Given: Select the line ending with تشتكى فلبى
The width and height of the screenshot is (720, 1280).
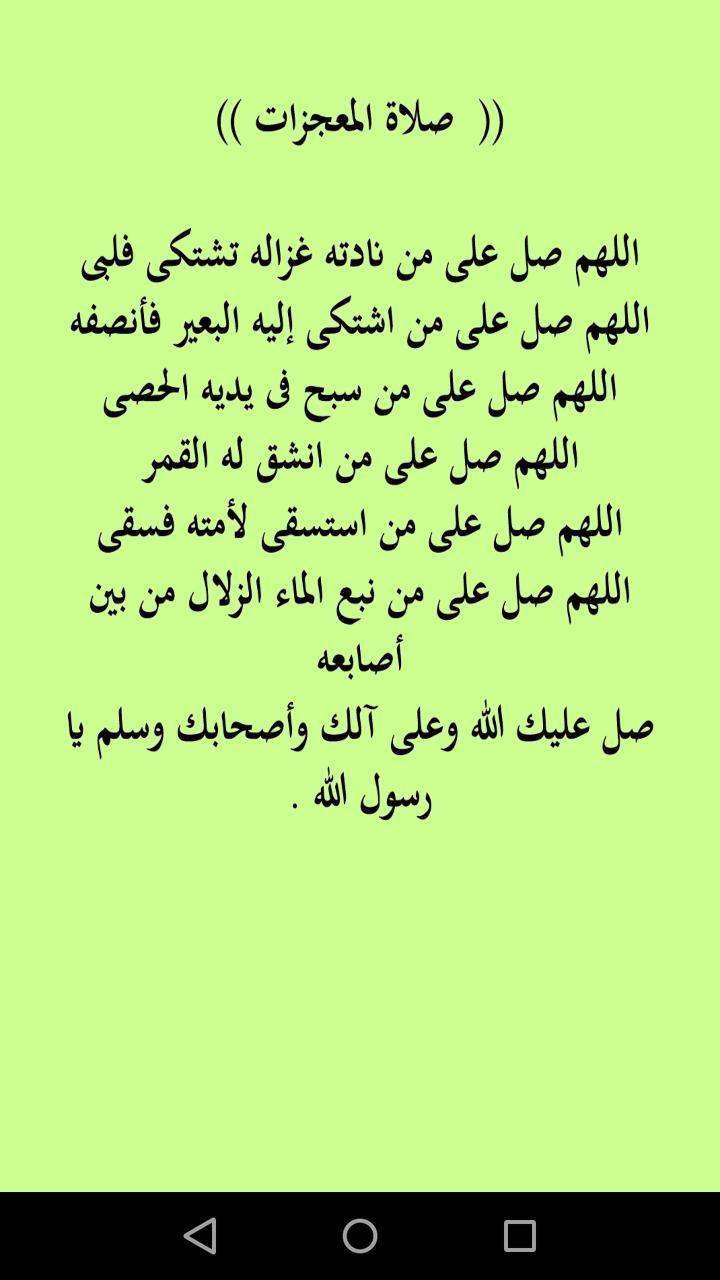Looking at the screenshot, I should click(360, 254).
